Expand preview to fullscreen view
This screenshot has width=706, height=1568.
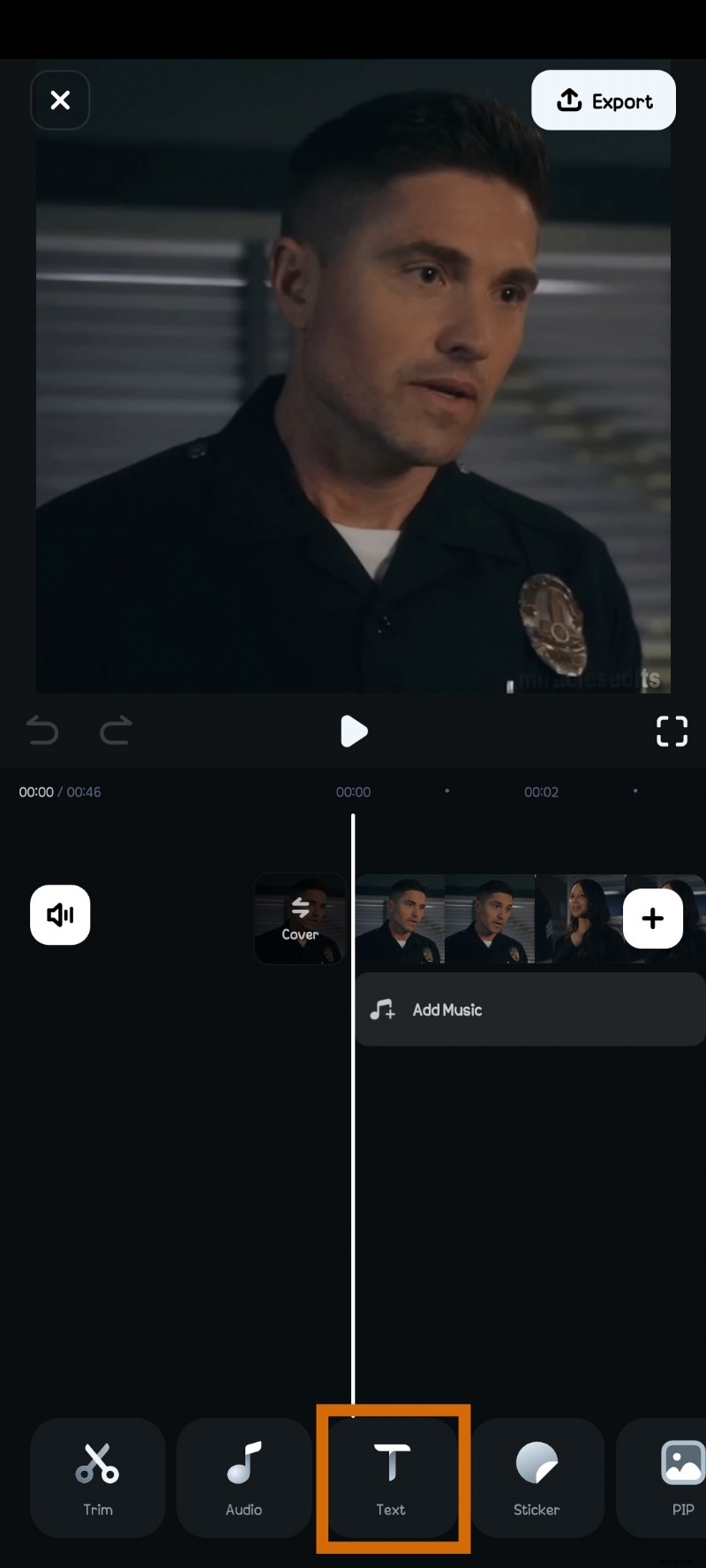click(672, 731)
